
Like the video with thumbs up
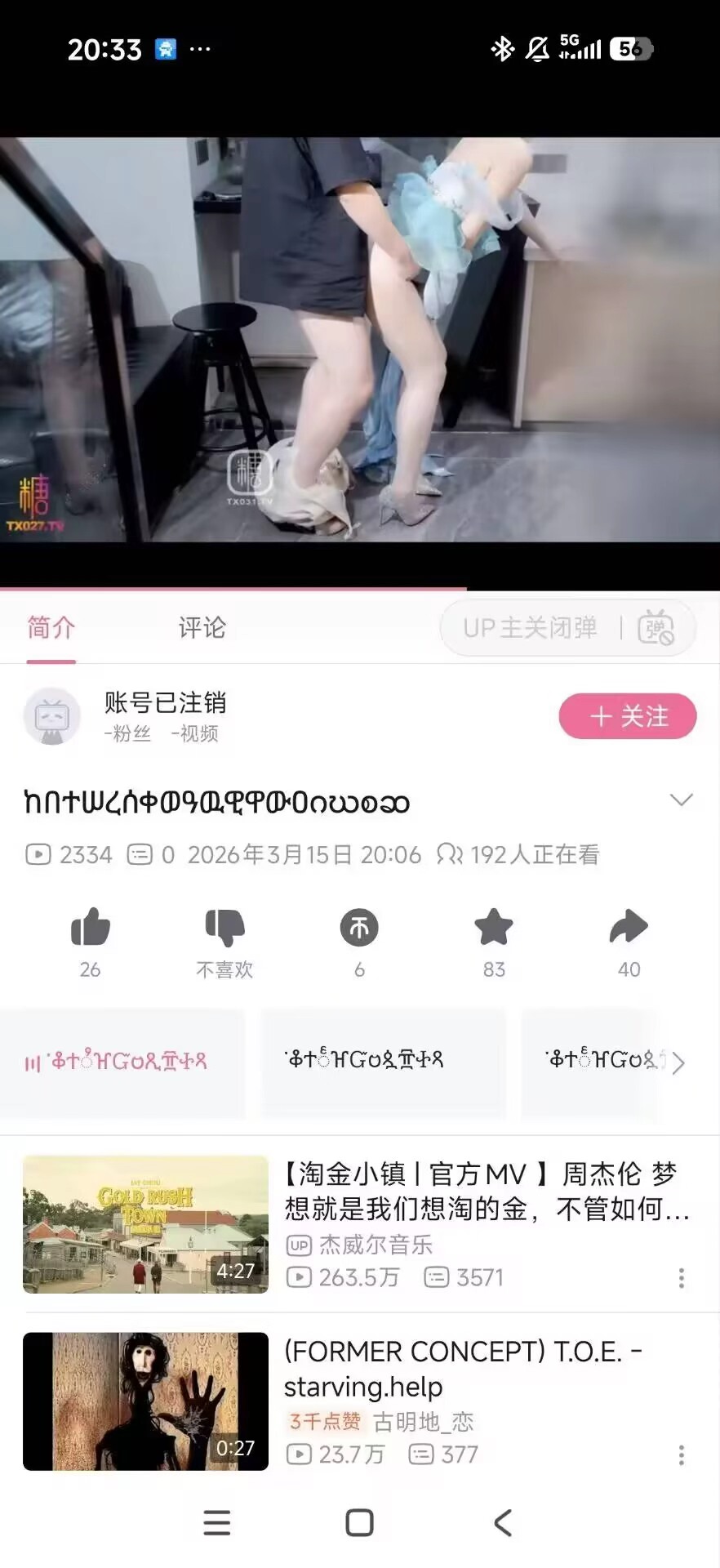click(90, 928)
